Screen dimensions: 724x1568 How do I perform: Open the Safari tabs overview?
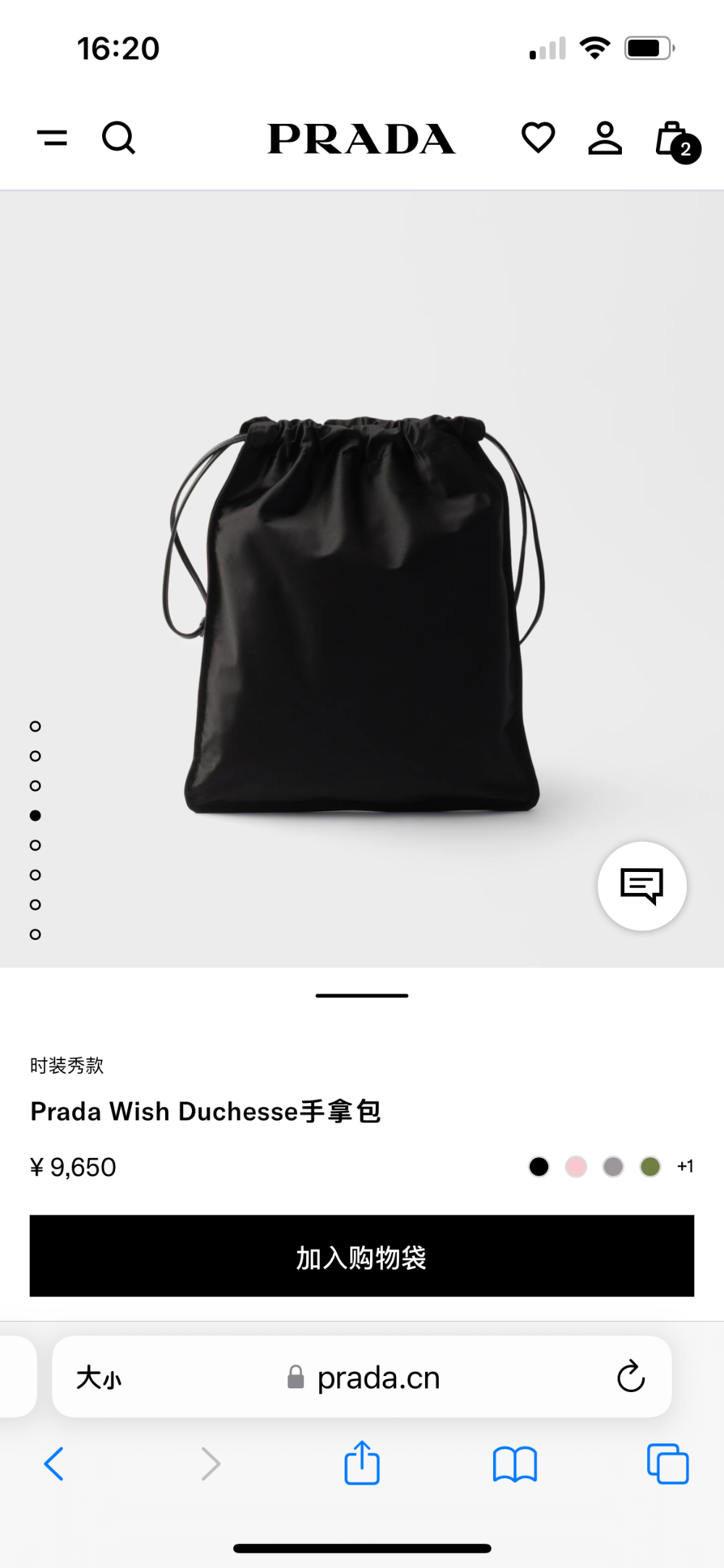pyautogui.click(x=668, y=1464)
